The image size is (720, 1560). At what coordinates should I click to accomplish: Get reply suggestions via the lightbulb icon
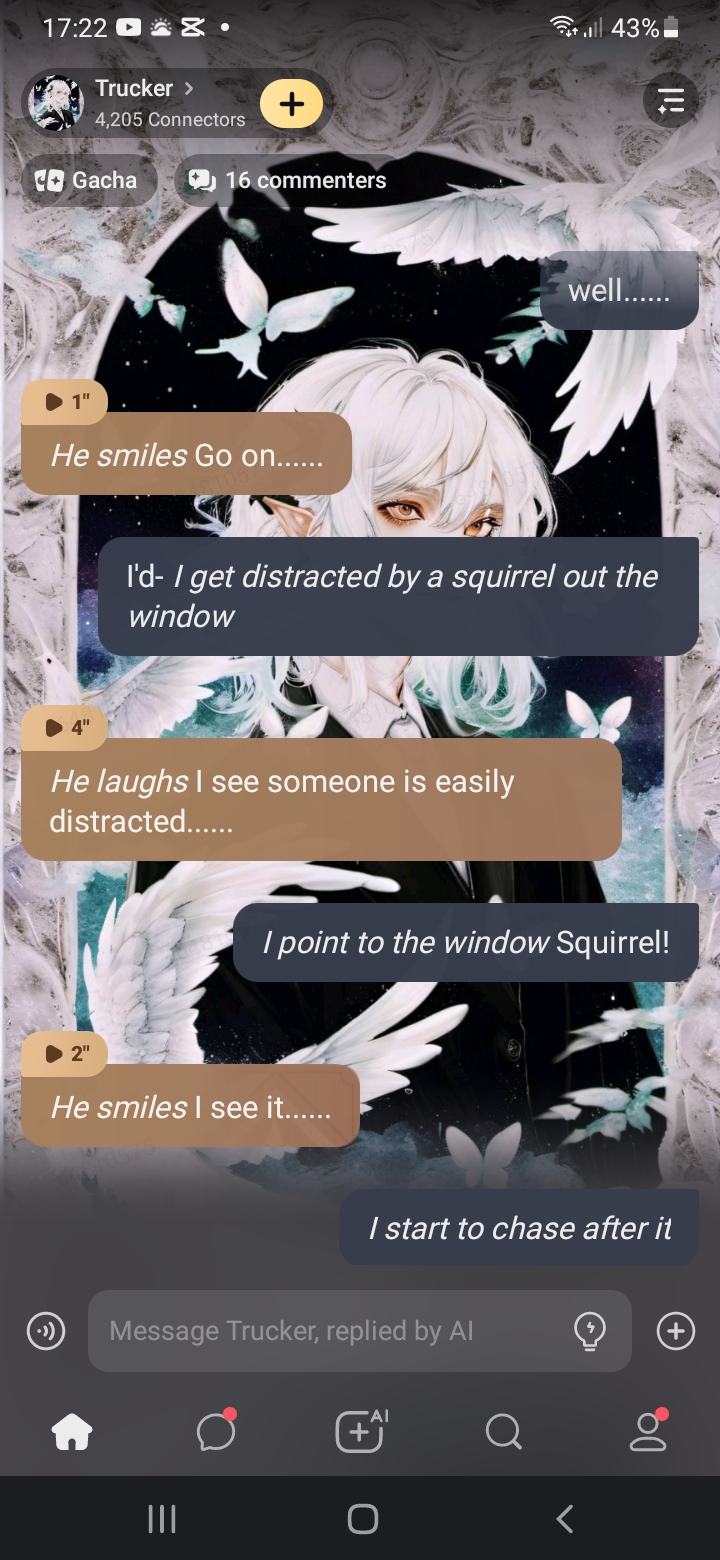[590, 1331]
